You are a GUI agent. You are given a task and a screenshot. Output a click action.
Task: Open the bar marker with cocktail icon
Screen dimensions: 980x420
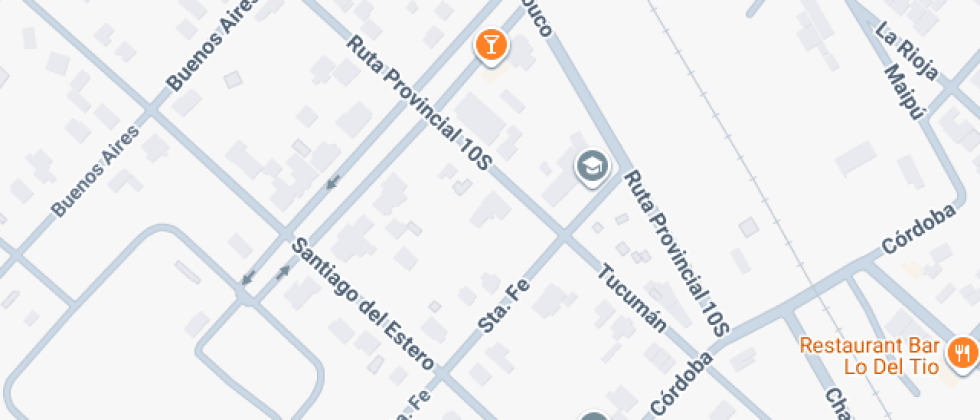coord(491,44)
